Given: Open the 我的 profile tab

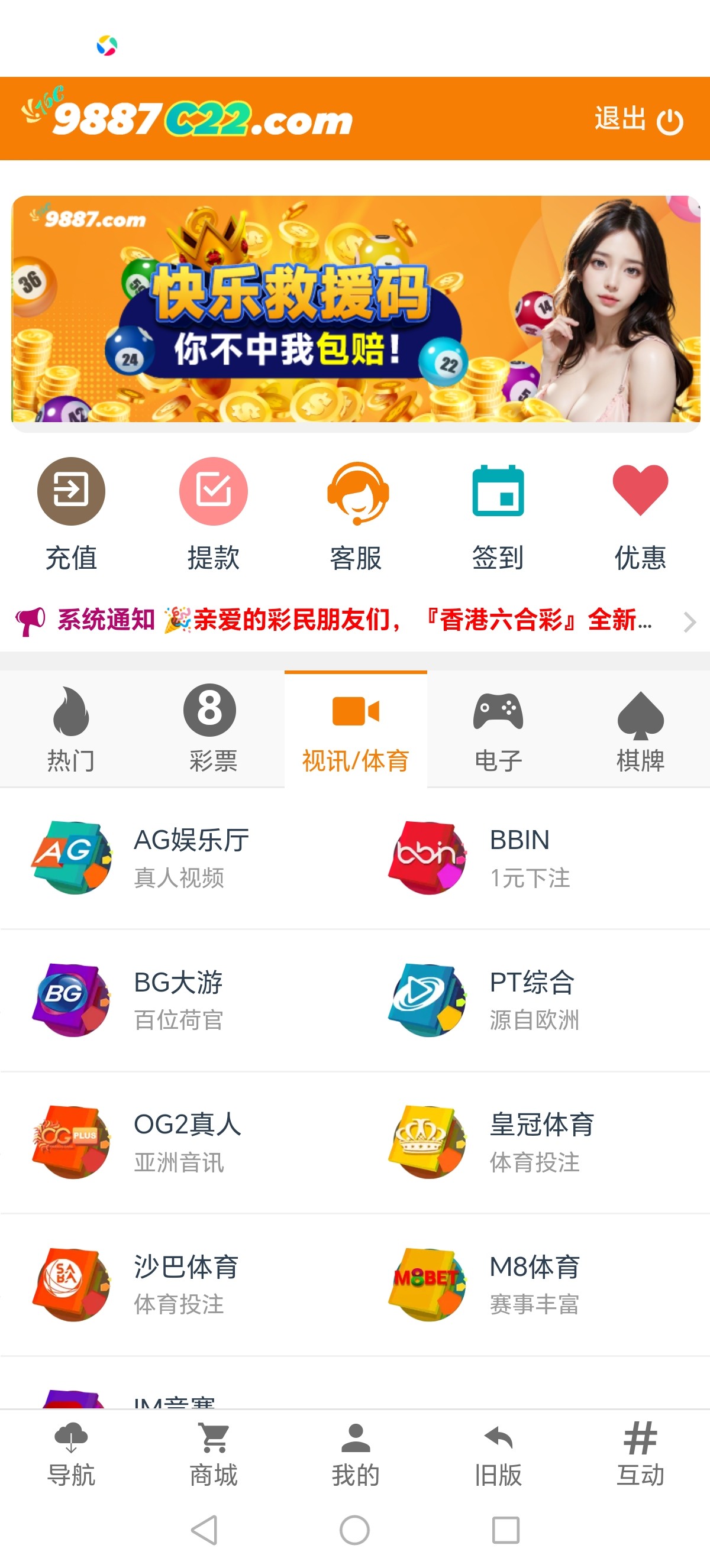Looking at the screenshot, I should click(x=356, y=1454).
